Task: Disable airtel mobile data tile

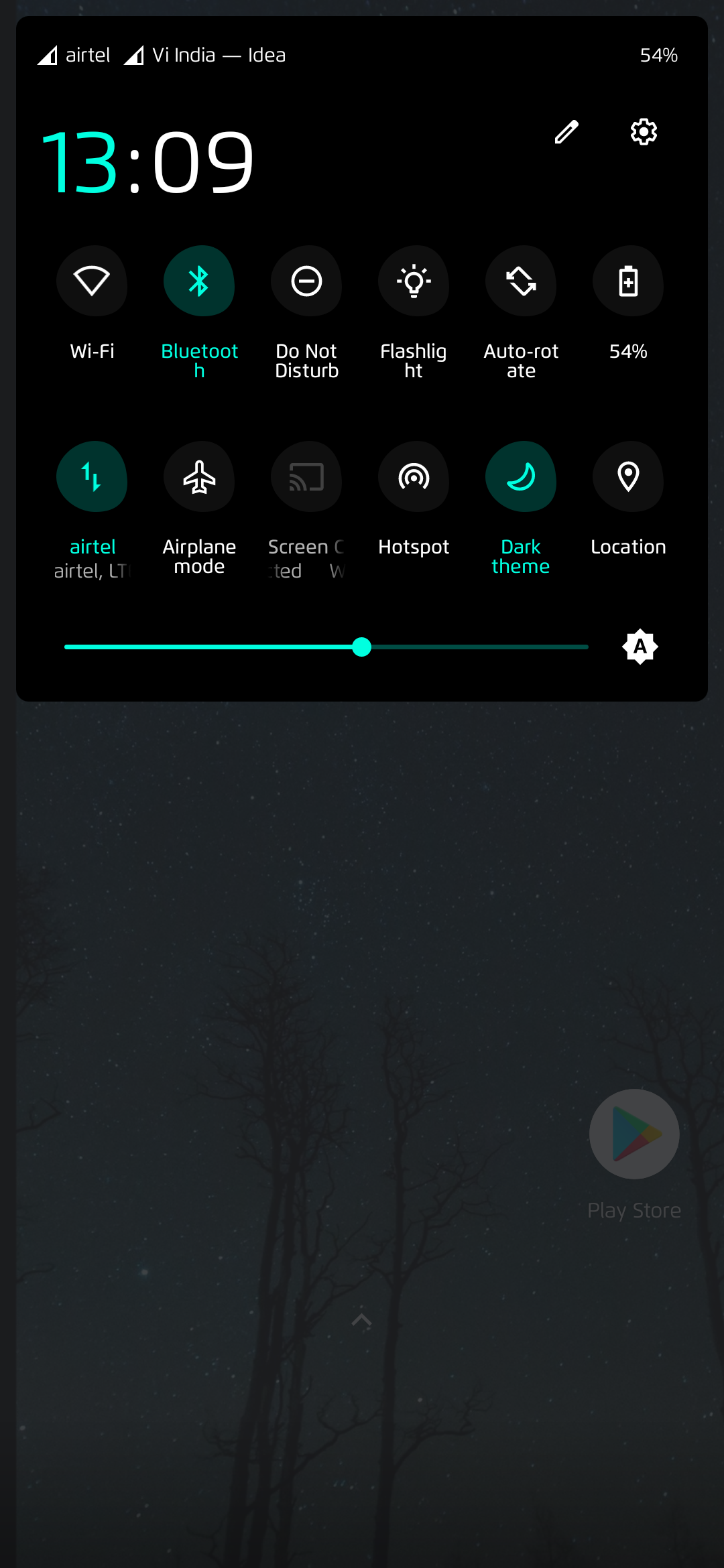Action: [92, 476]
